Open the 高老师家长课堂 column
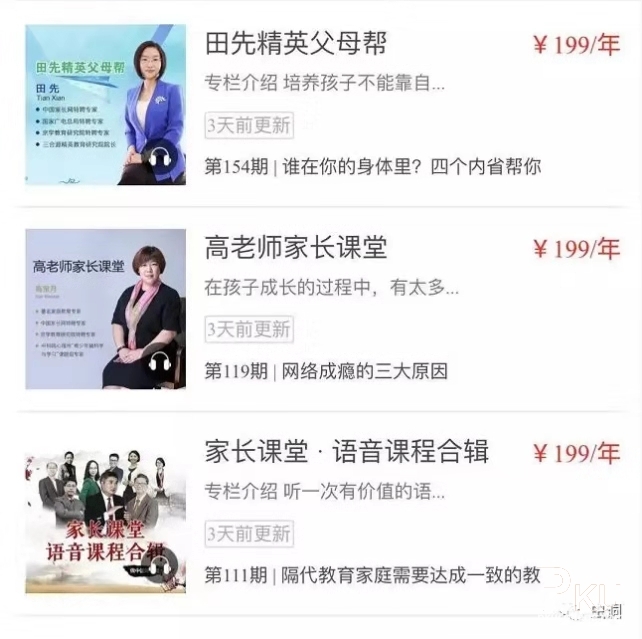This screenshot has width=642, height=639. click(296, 248)
